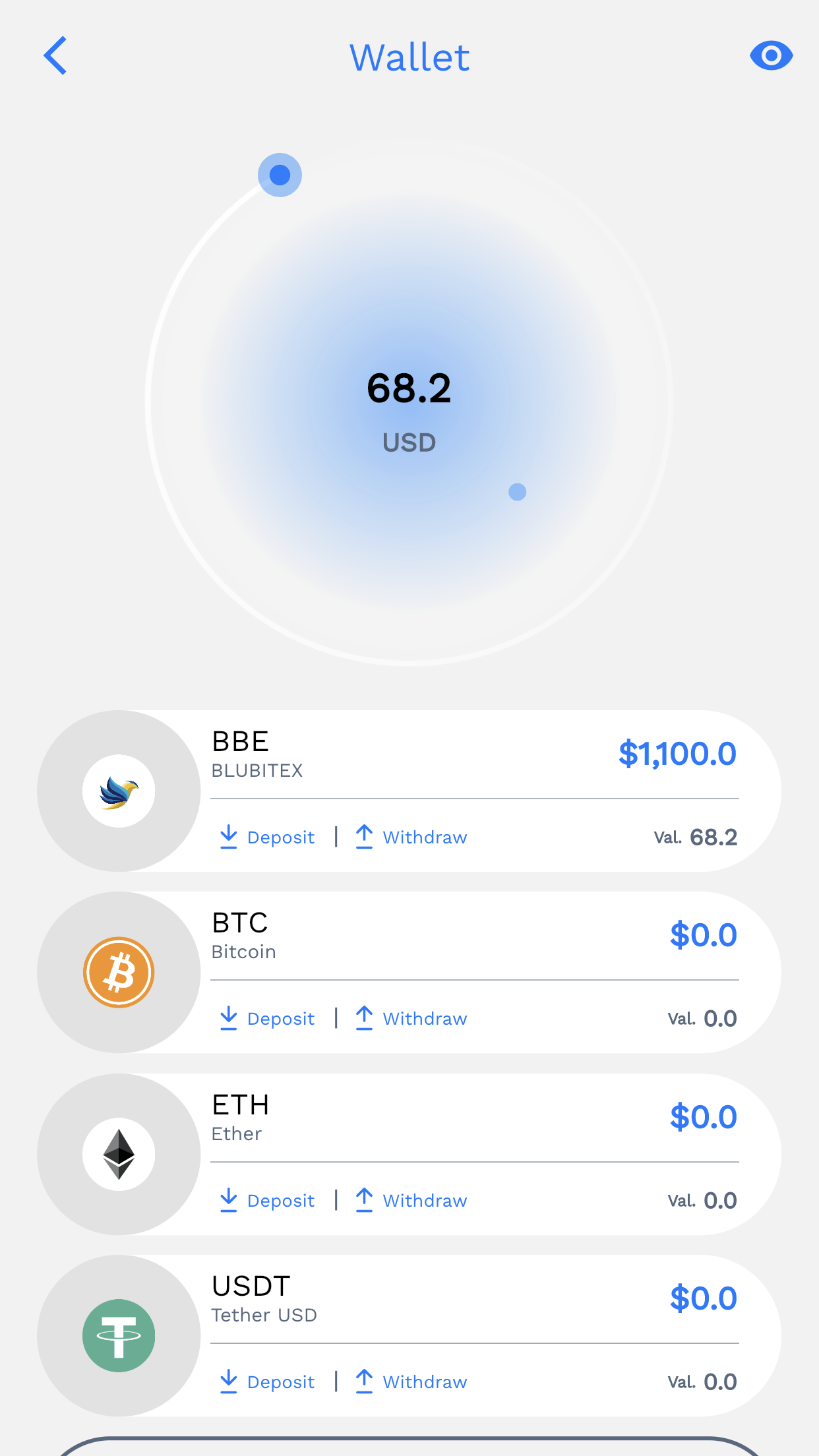Select Withdraw for ETH
819x1456 pixels.
coord(411,1200)
